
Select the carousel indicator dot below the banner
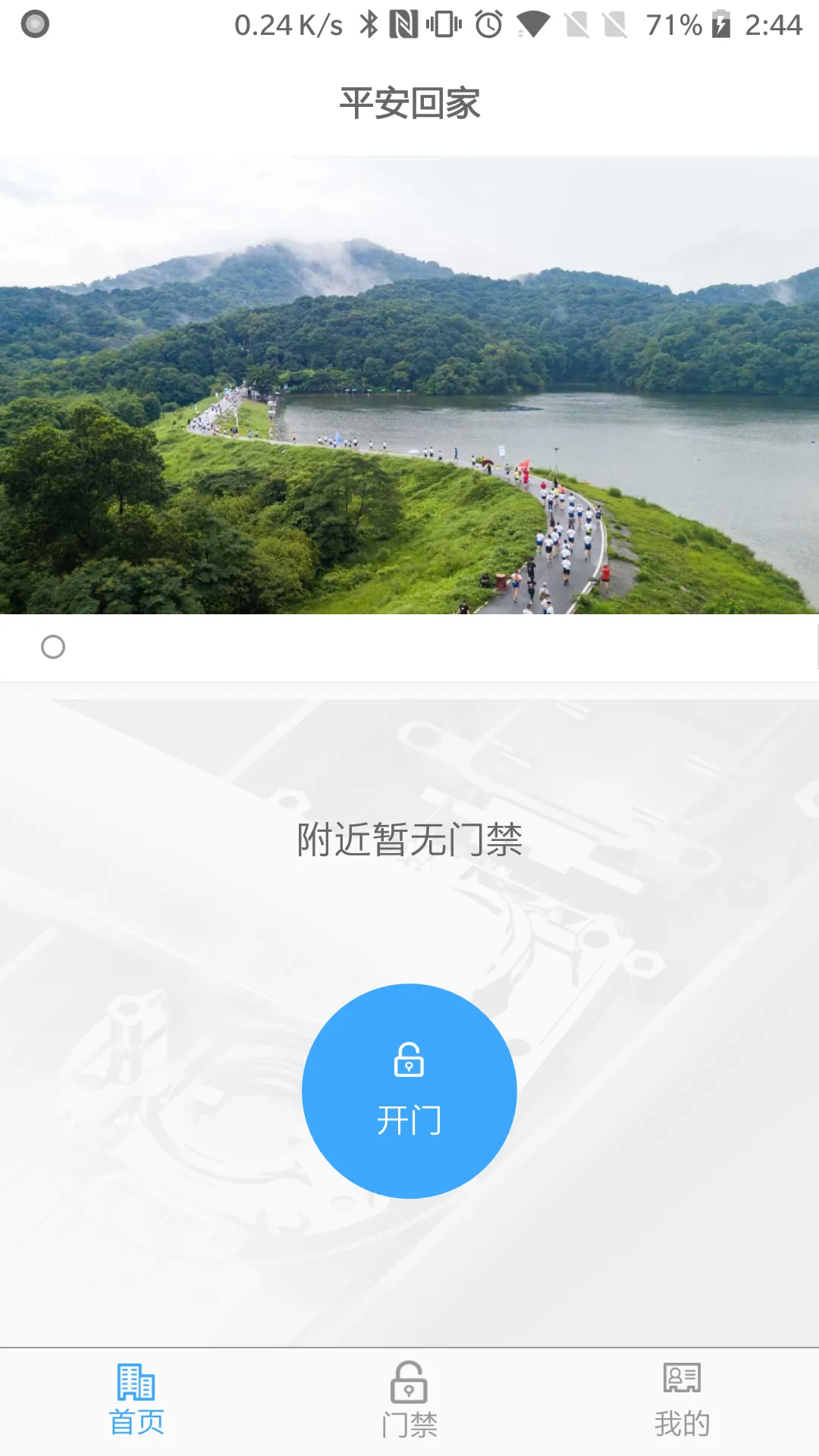pos(54,647)
